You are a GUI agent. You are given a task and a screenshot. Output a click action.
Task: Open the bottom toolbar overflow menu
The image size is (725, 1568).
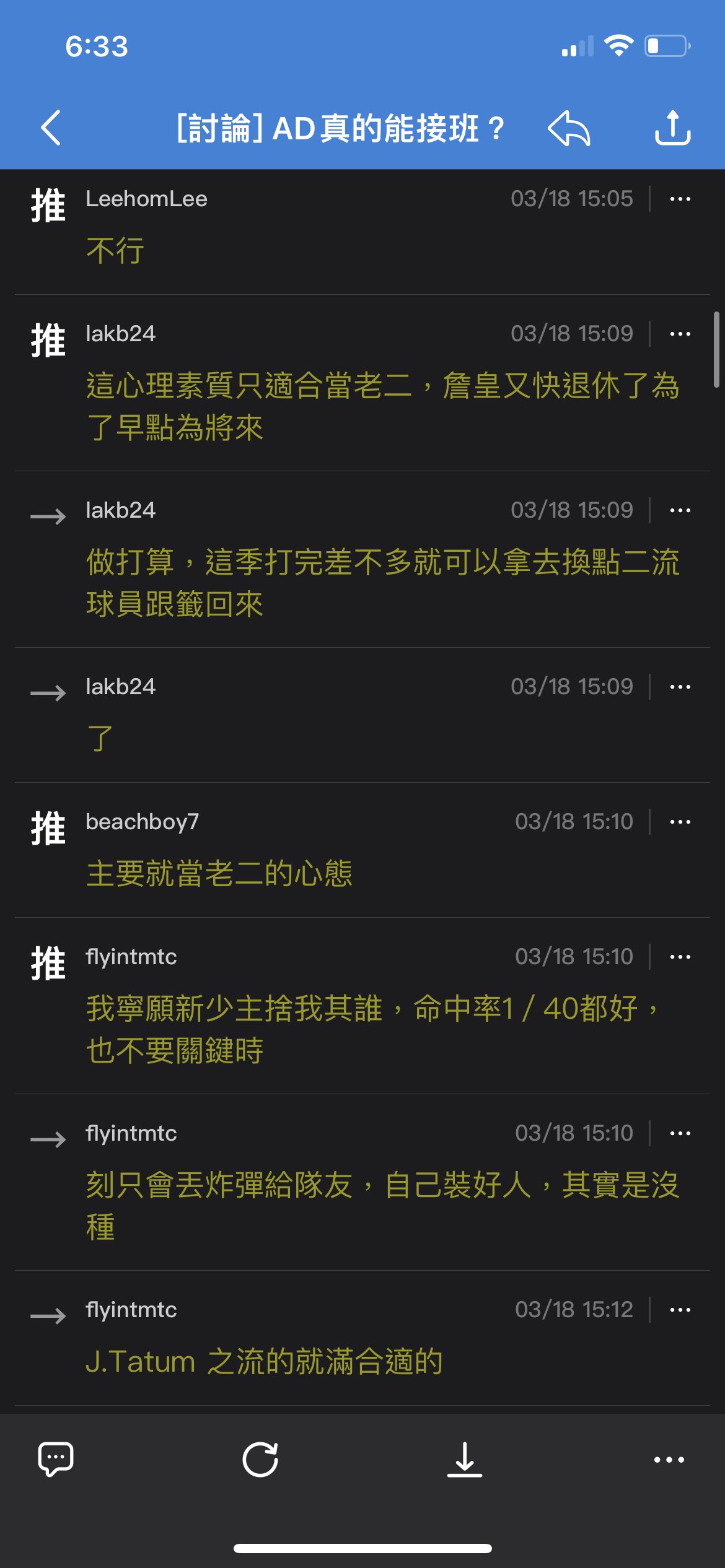click(x=669, y=1460)
